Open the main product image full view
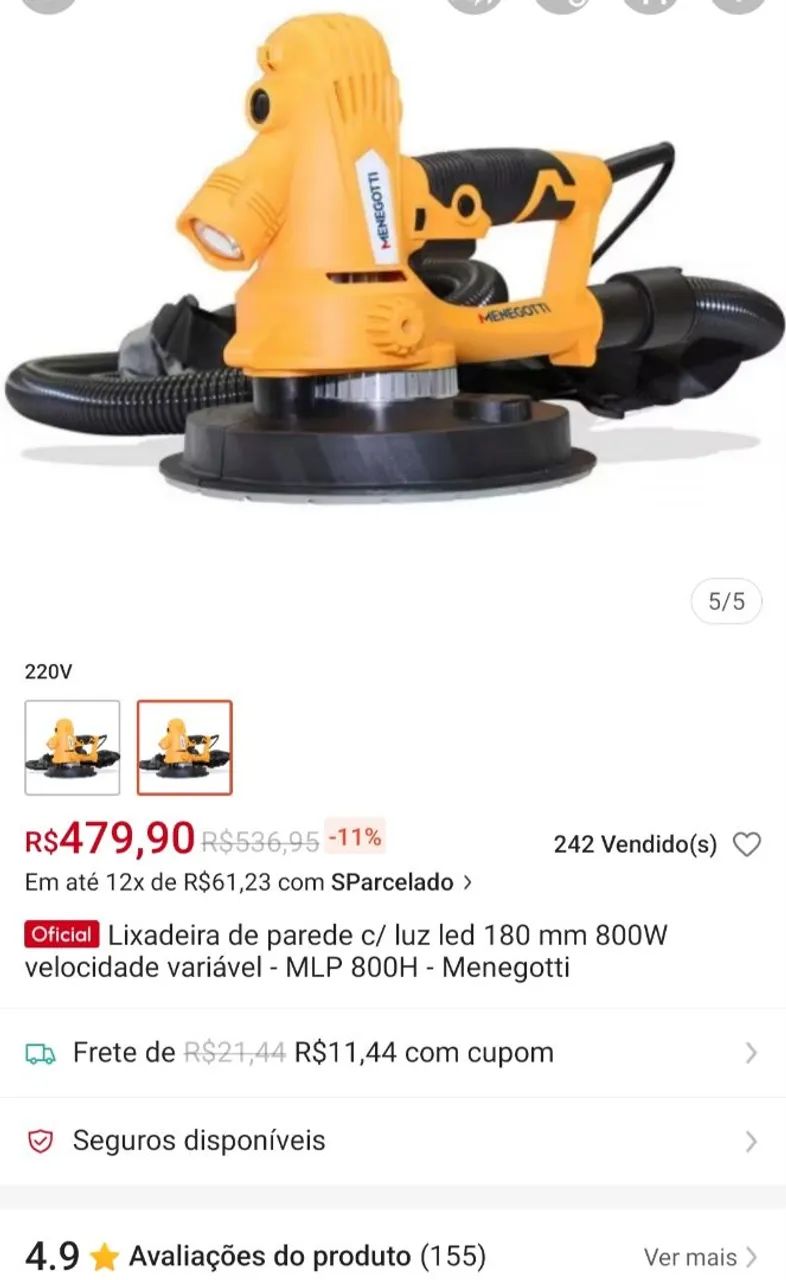786x1280 pixels. 393,270
